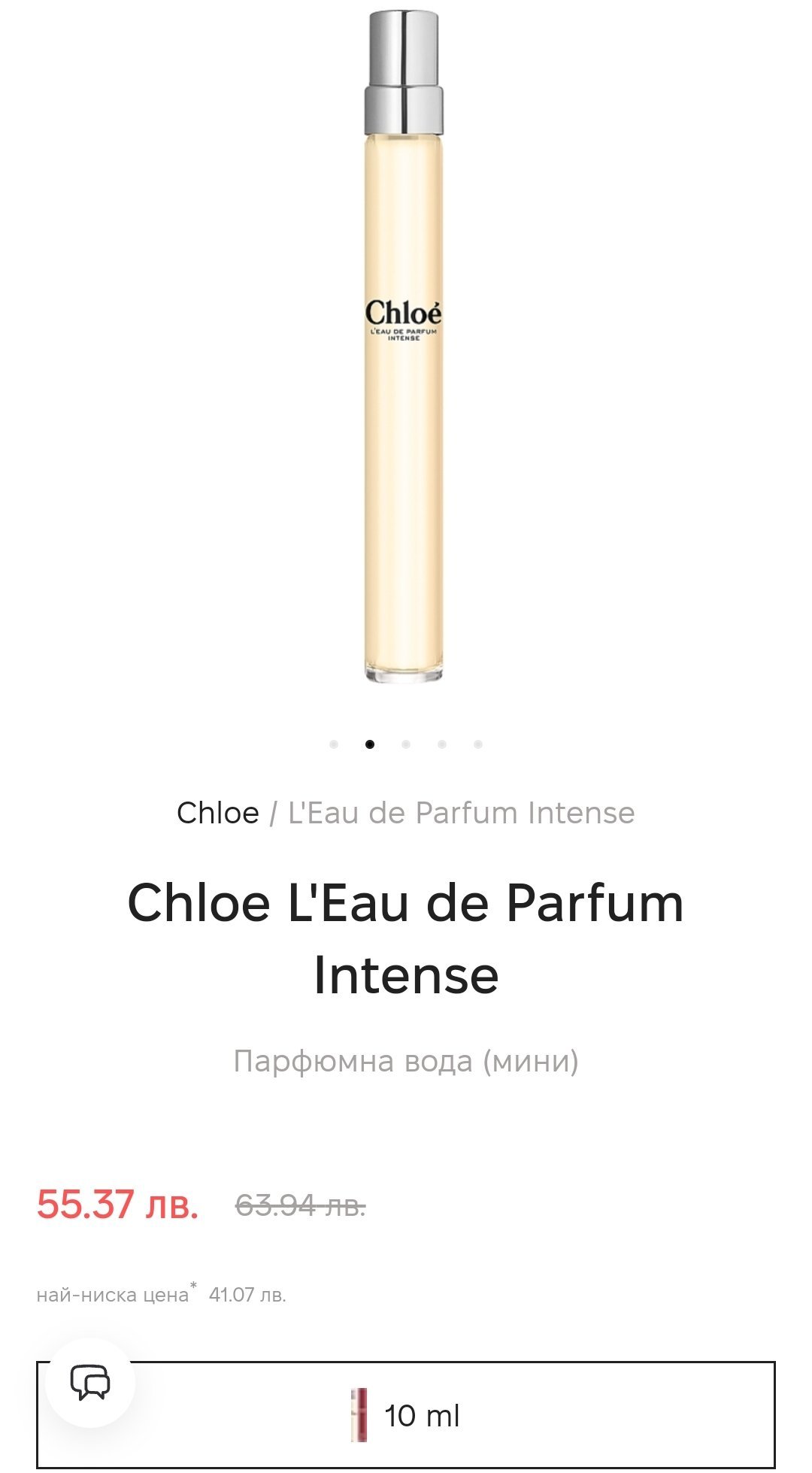Open the chat support bubble
812x1473 pixels.
point(90,1382)
